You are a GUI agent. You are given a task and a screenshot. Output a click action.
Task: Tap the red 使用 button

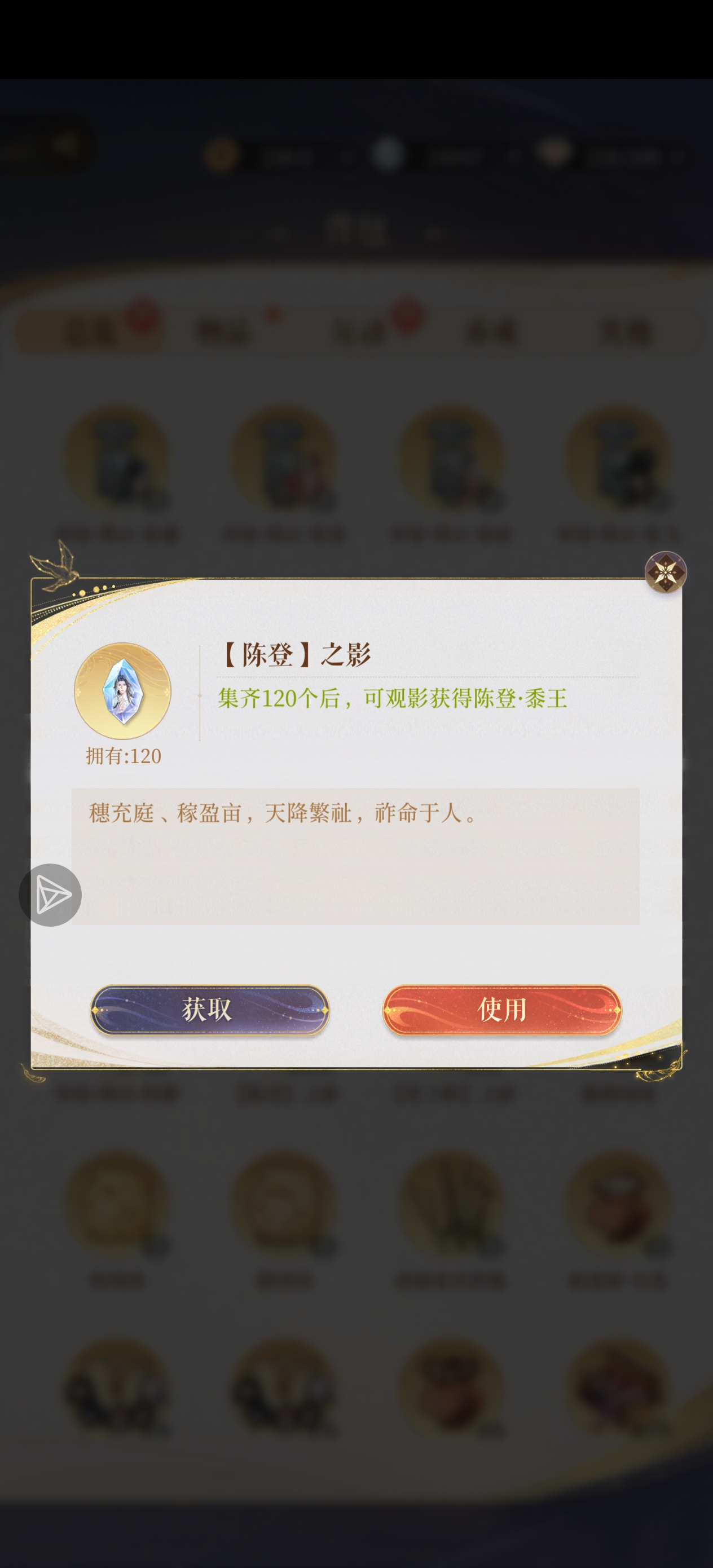[x=501, y=1009]
